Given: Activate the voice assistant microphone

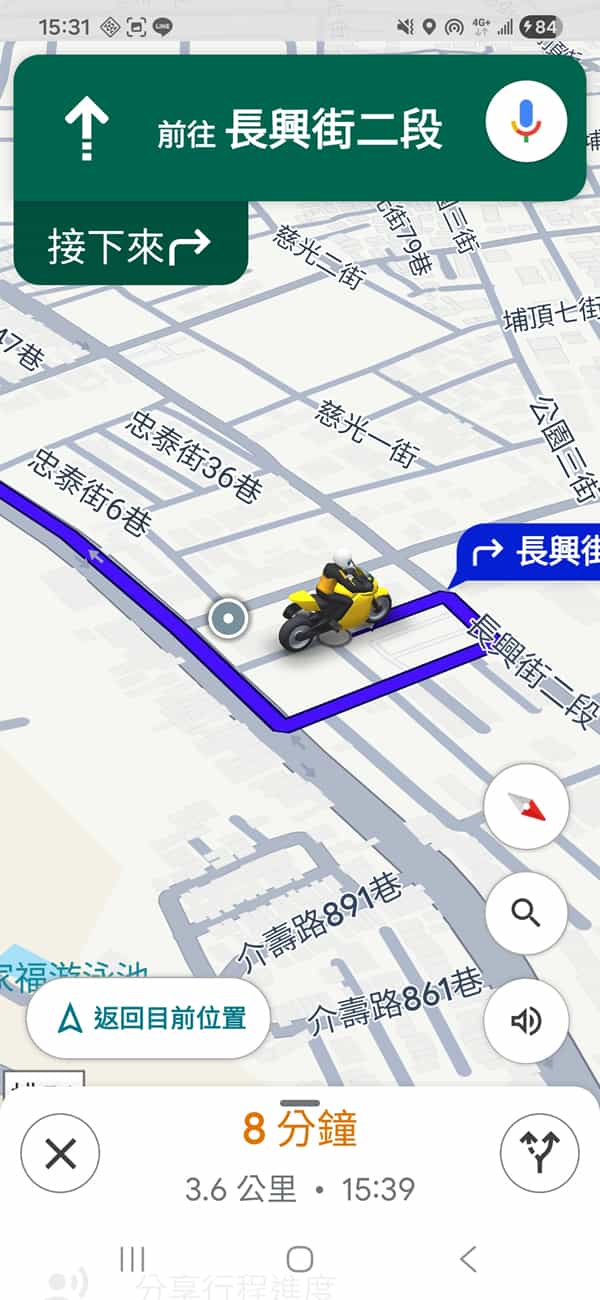Looking at the screenshot, I should tap(526, 121).
